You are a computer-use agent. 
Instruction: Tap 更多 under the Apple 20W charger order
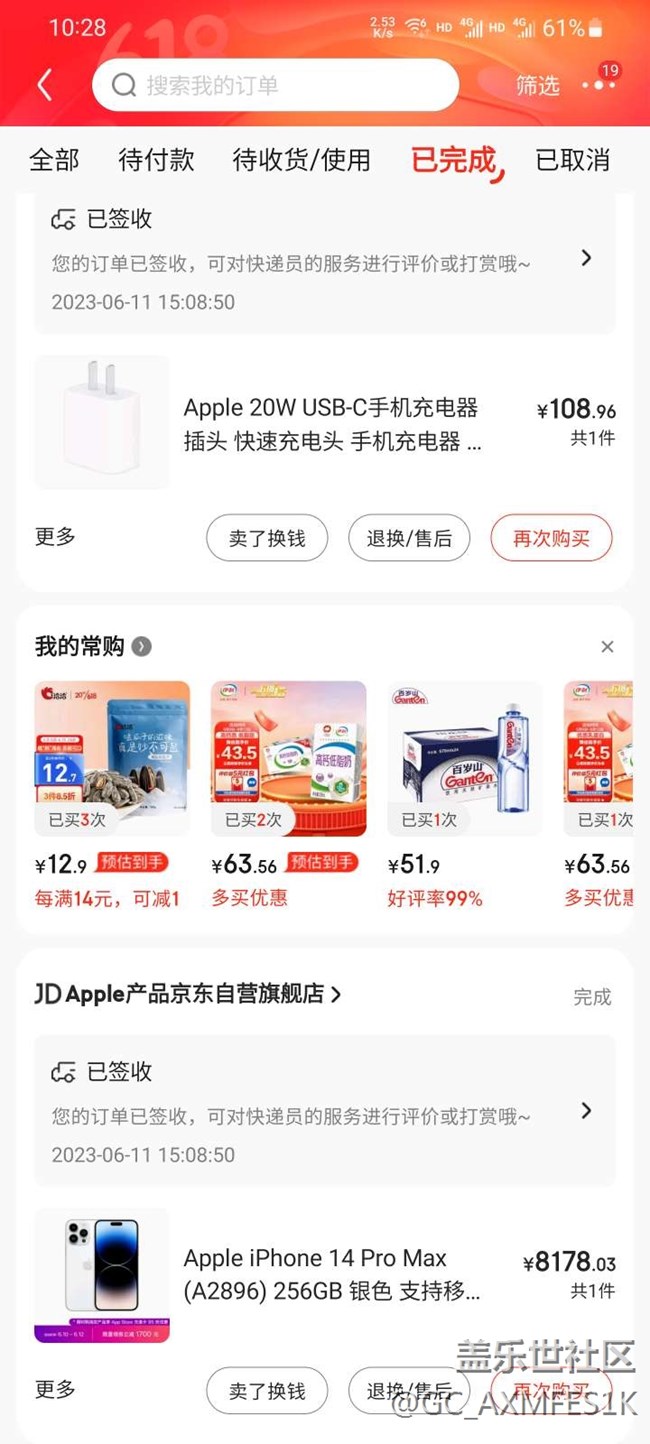(x=55, y=537)
